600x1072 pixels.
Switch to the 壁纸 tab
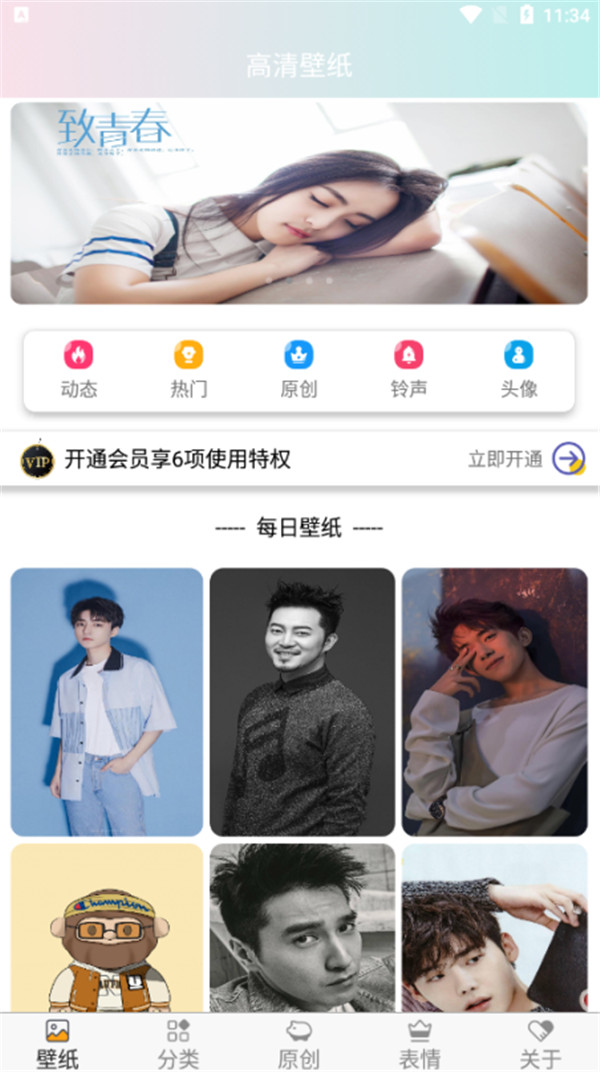tap(58, 1043)
